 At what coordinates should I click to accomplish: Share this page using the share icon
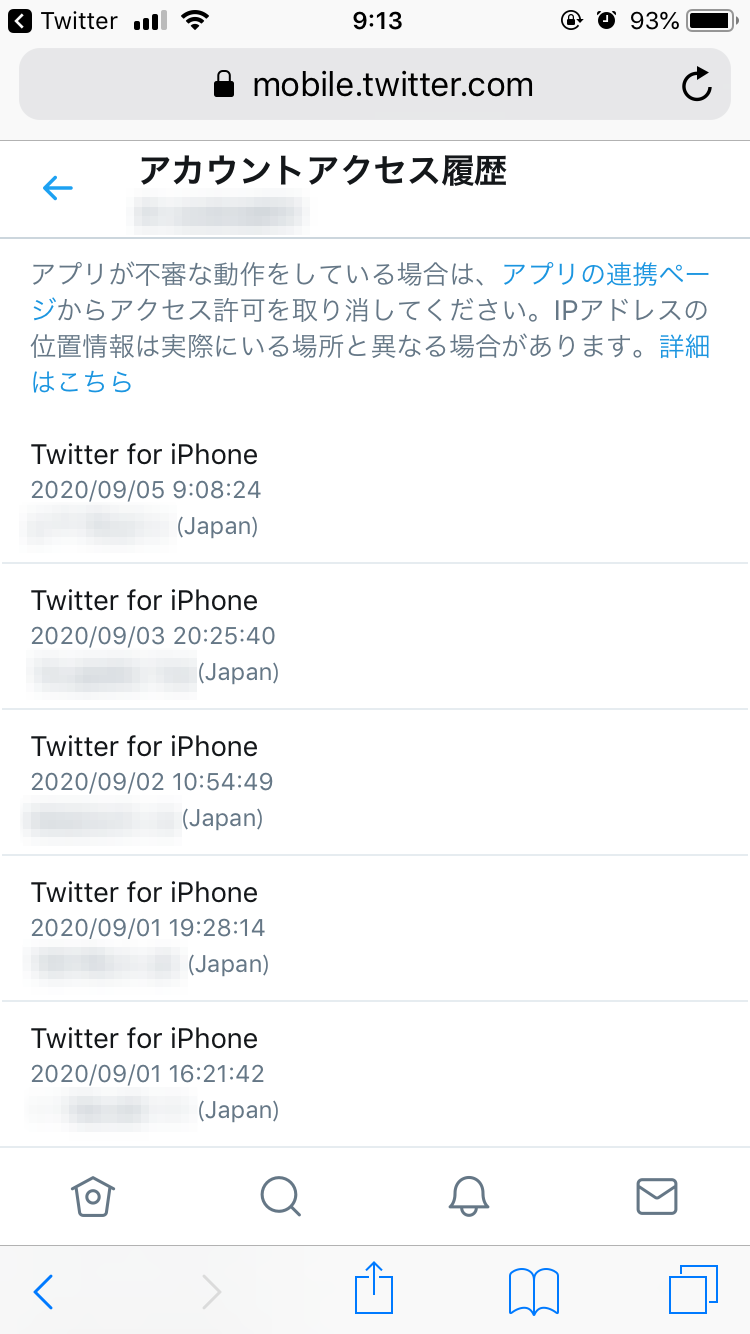pos(373,1291)
